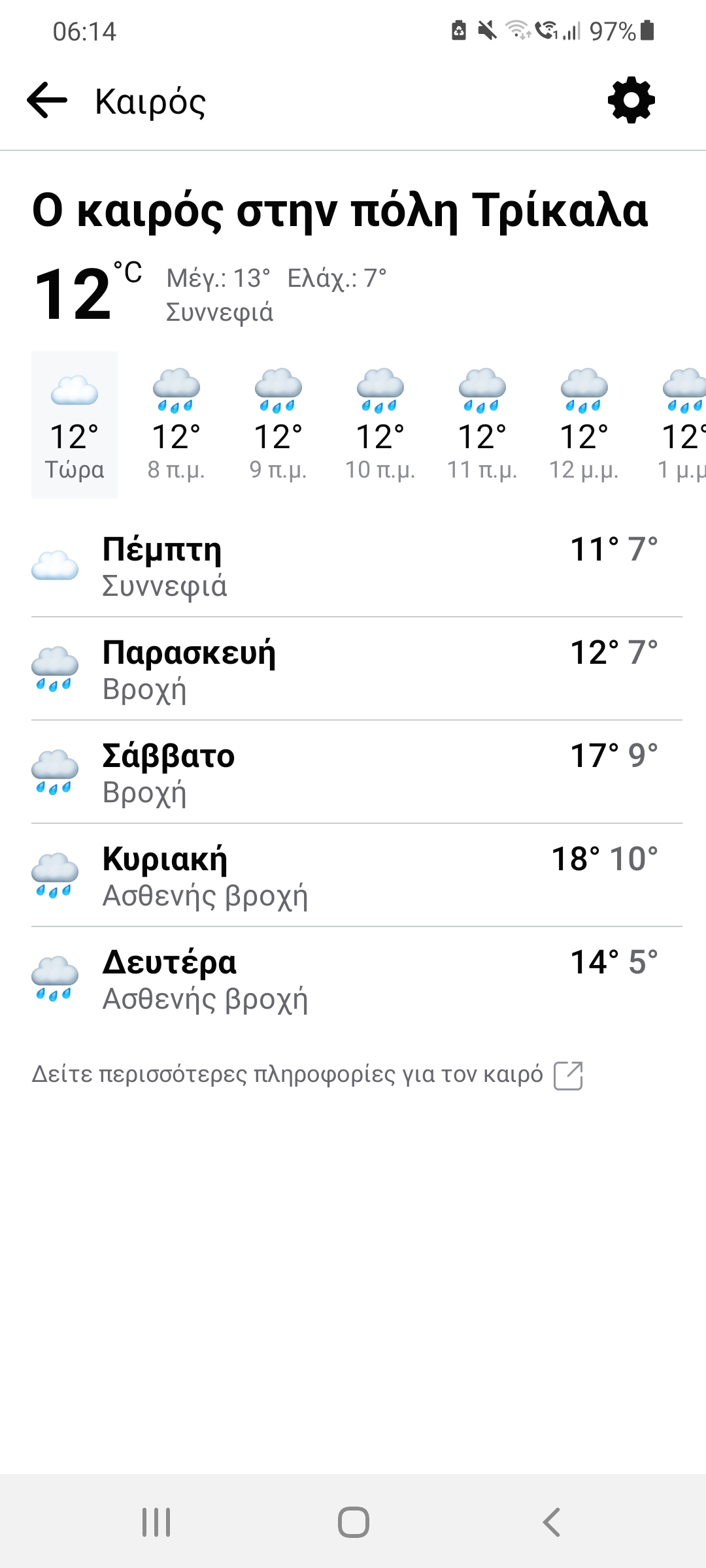706x1568 pixels.
Task: Go back using the top arrow
Action: 47,101
